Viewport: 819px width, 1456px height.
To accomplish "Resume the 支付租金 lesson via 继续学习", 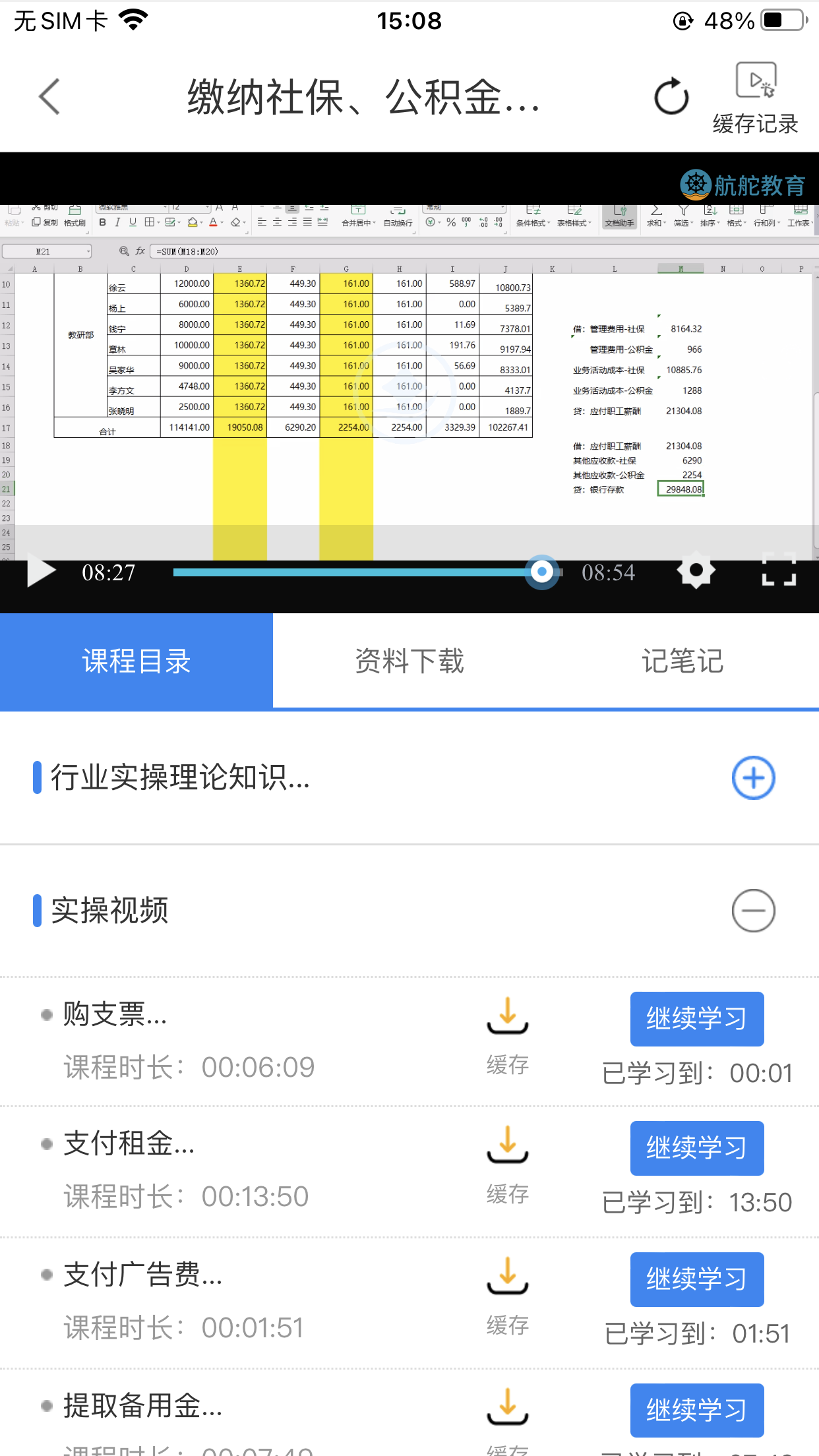I will (697, 1148).
